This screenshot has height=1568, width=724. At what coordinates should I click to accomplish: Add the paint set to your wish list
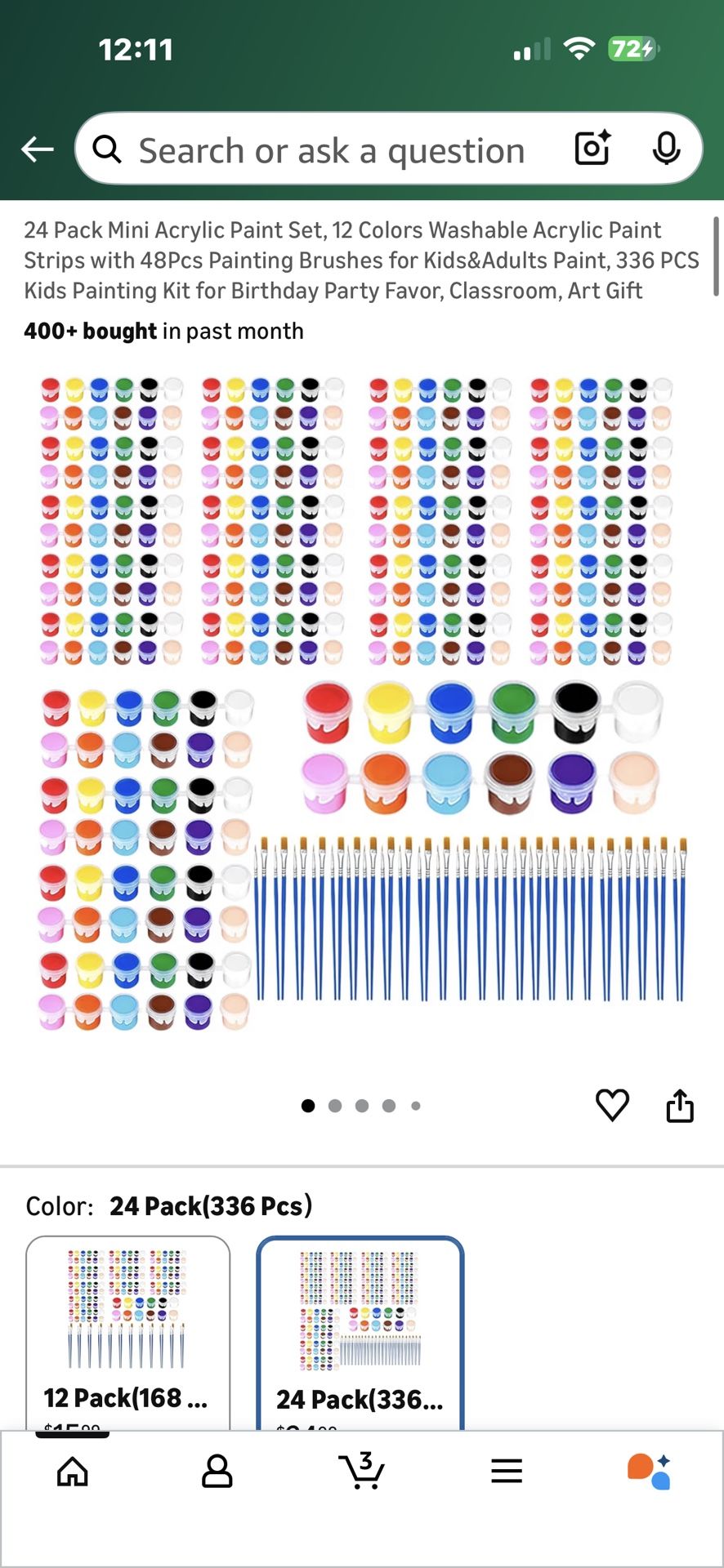coord(611,1106)
